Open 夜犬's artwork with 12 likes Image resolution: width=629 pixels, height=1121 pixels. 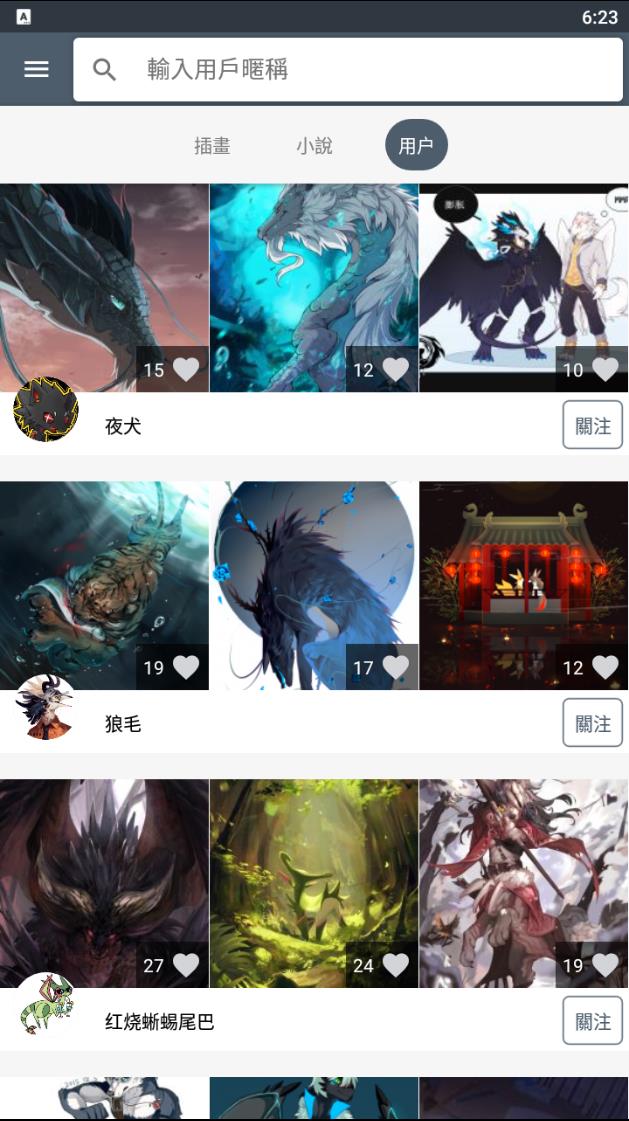point(314,287)
